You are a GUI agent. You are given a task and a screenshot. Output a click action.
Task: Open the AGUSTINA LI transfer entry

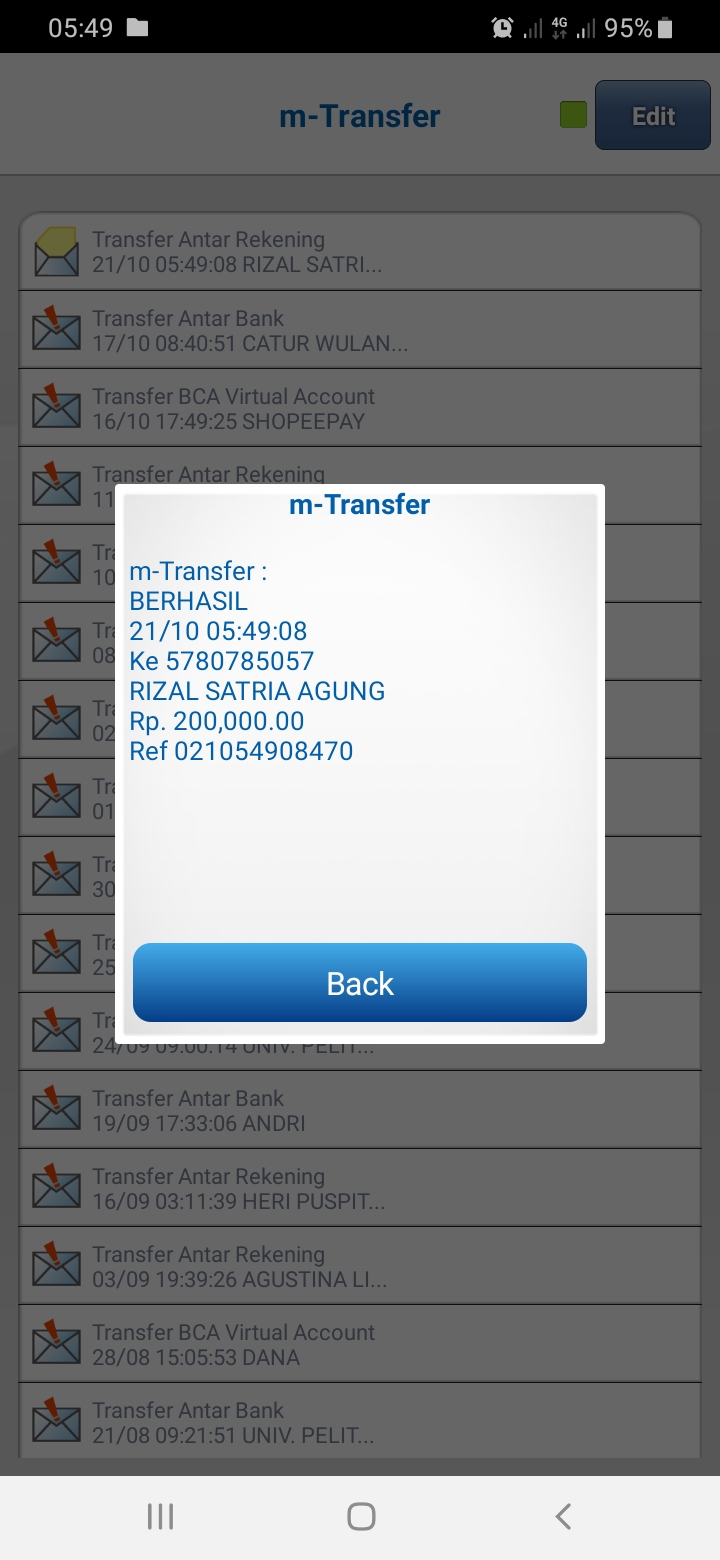pos(360,1266)
